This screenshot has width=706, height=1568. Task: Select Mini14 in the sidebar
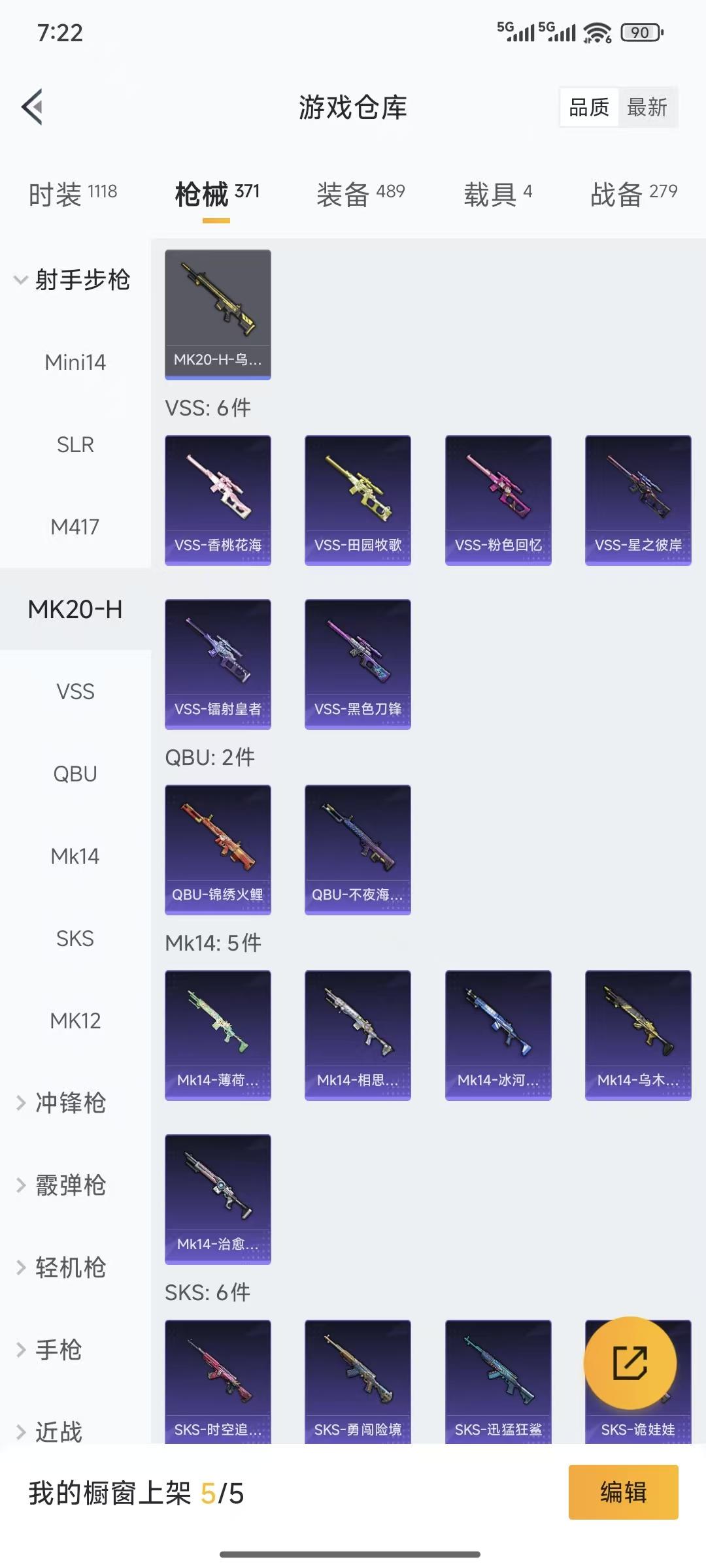(x=75, y=362)
